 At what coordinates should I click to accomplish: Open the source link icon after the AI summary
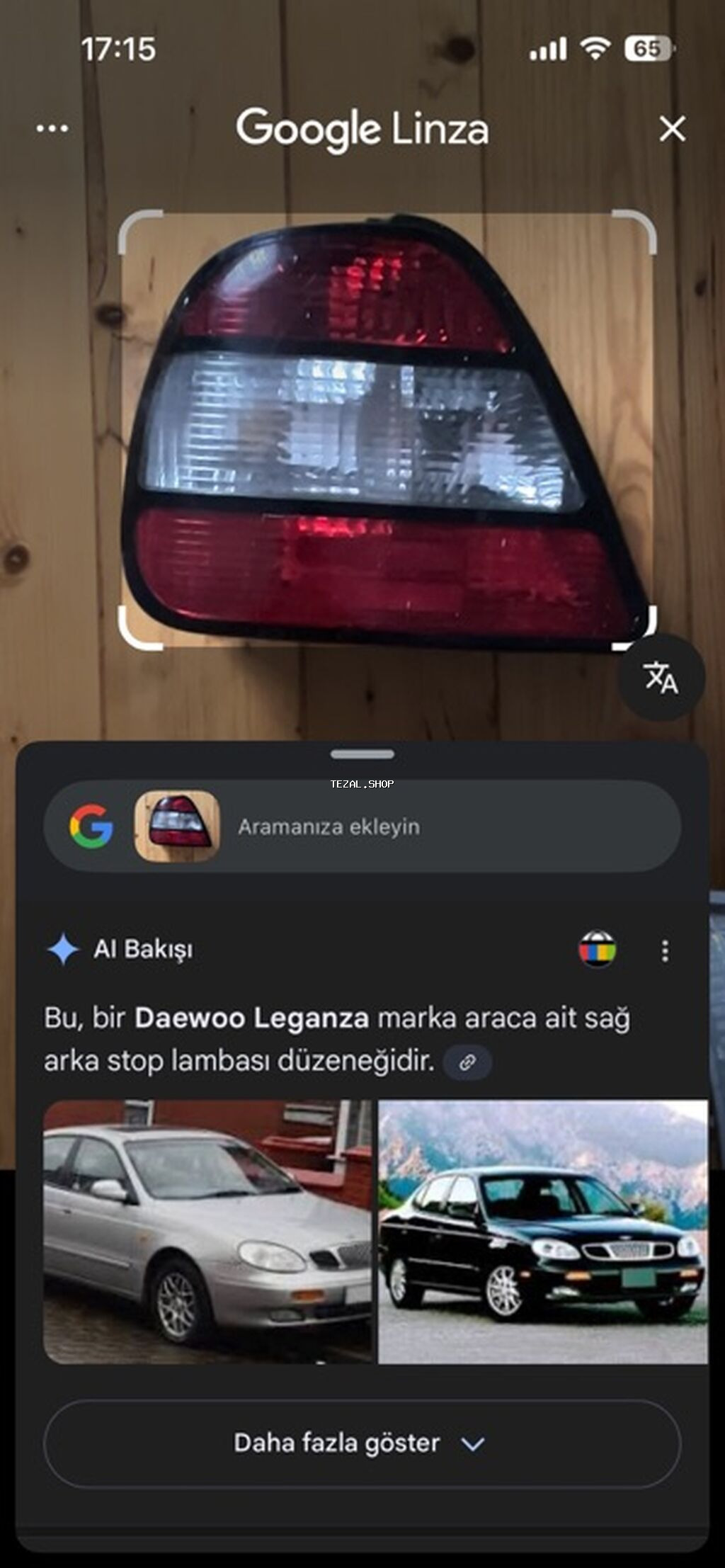point(467,1062)
